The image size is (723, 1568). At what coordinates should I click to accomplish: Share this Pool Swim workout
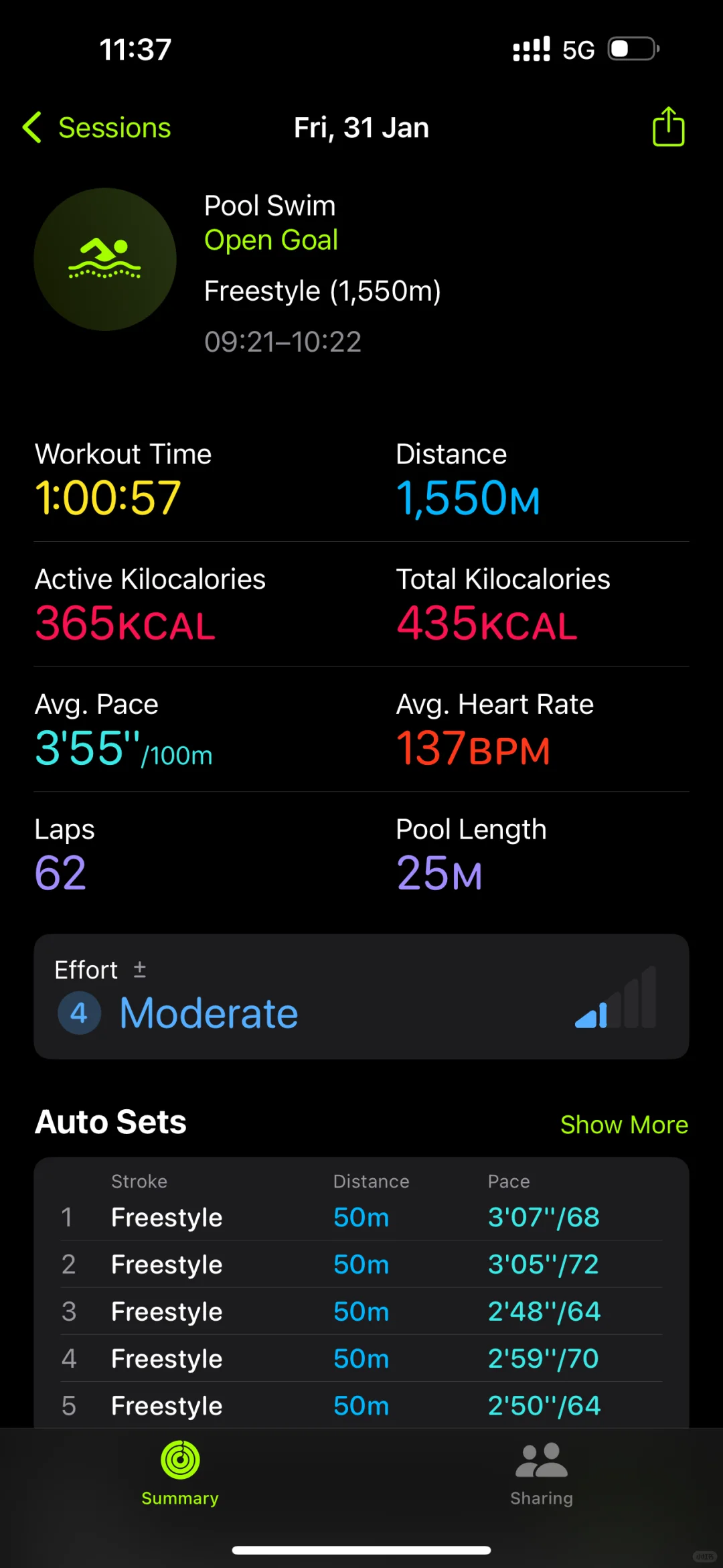click(x=668, y=127)
